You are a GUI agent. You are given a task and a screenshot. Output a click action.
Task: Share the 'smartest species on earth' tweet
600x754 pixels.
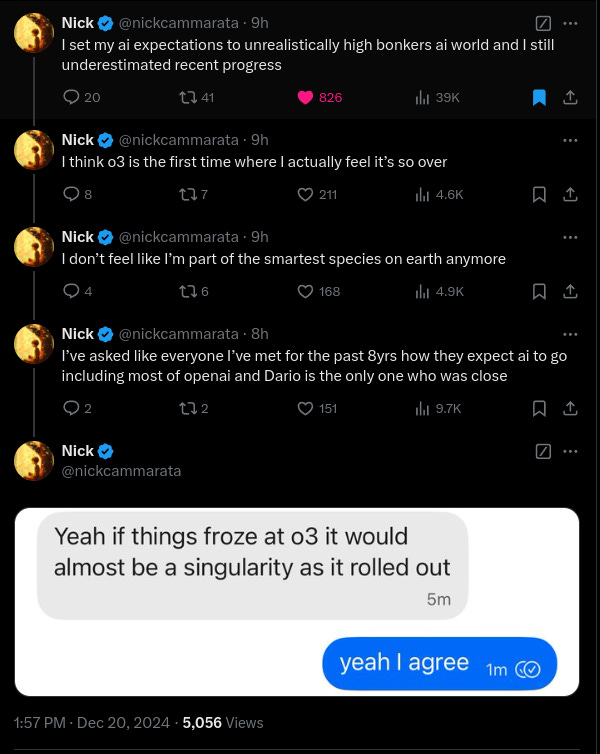click(x=570, y=291)
